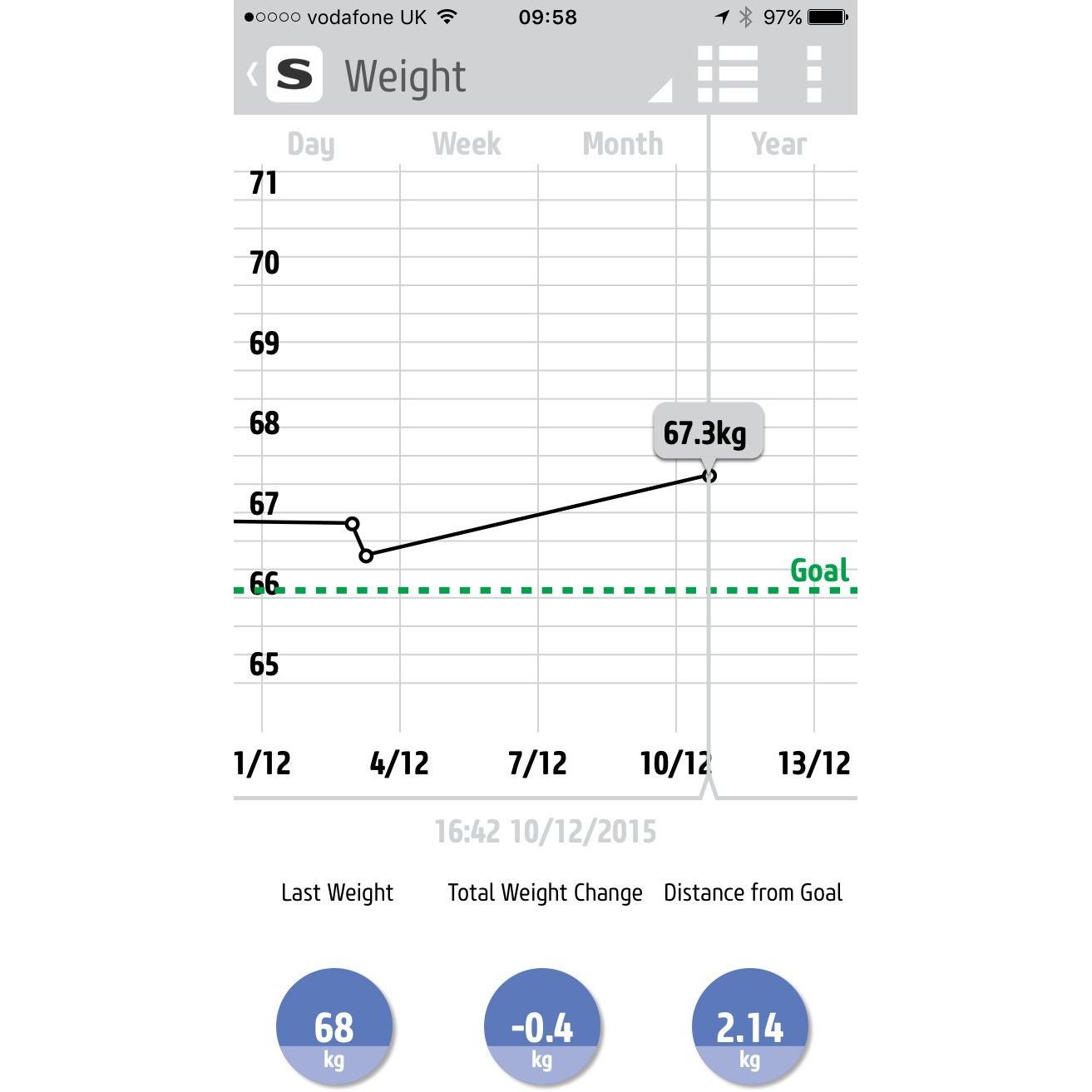Screen dimensions: 1092x1092
Task: Switch to the Day tab
Action: [x=310, y=144]
